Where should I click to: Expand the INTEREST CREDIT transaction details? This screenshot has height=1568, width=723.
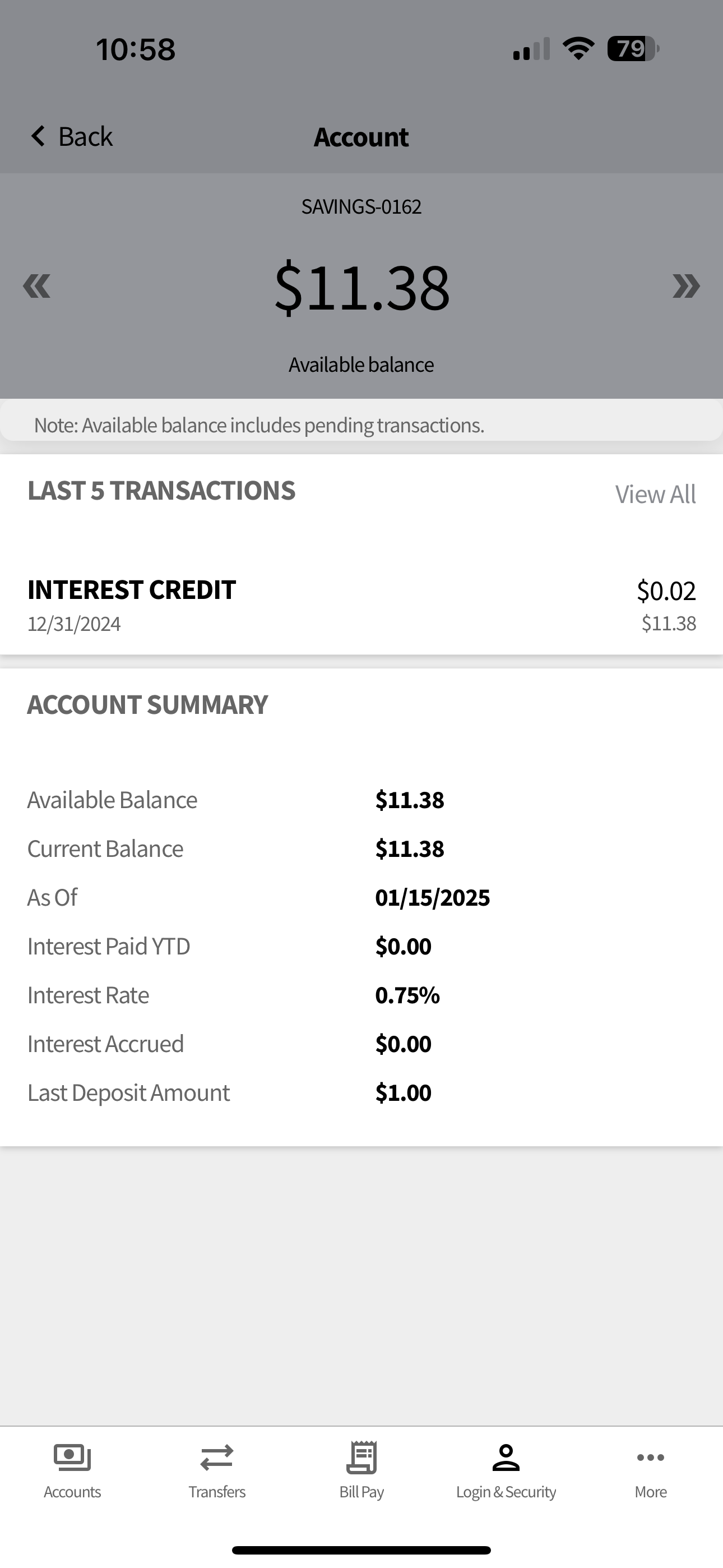pos(361,605)
